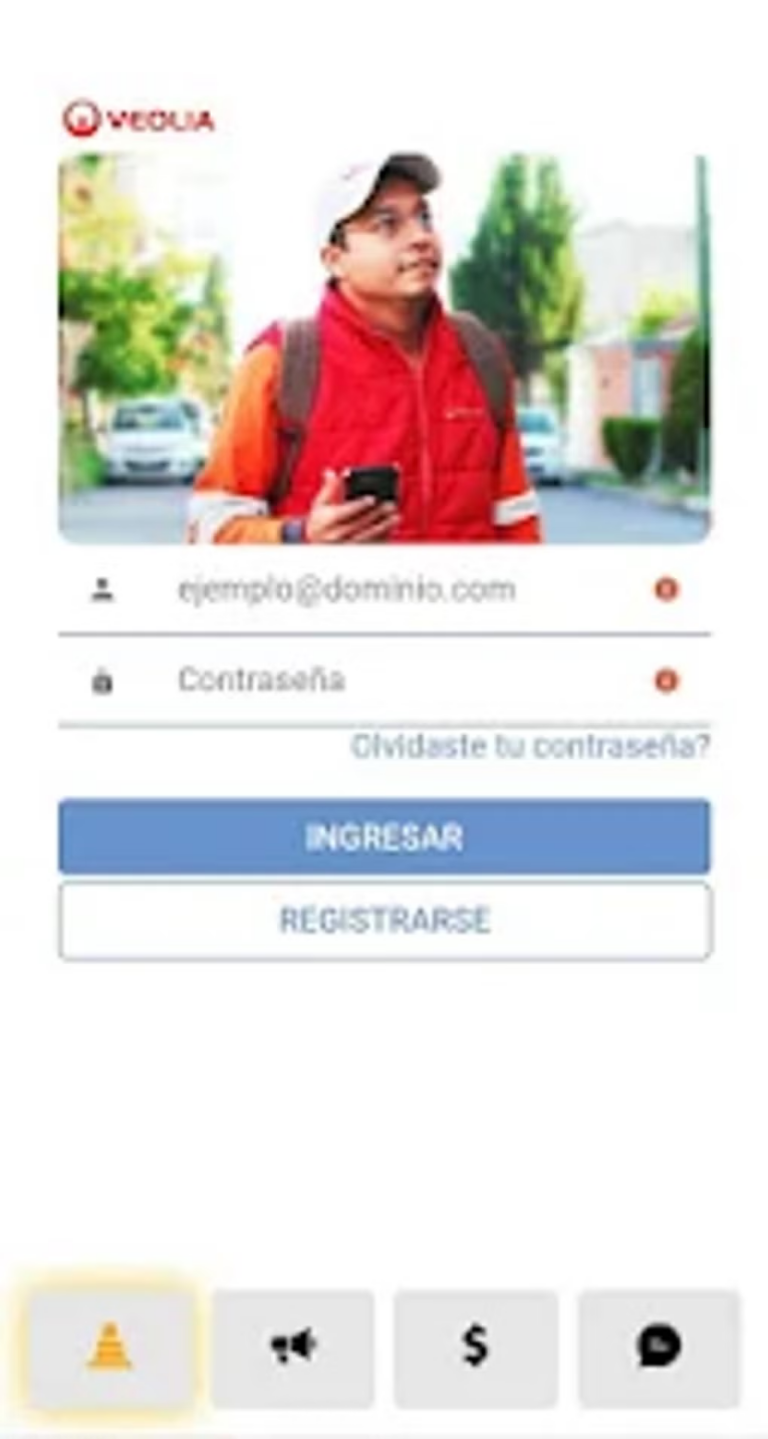Tap REGISTRARSE to create an account
This screenshot has width=768, height=1439.
coord(384,921)
